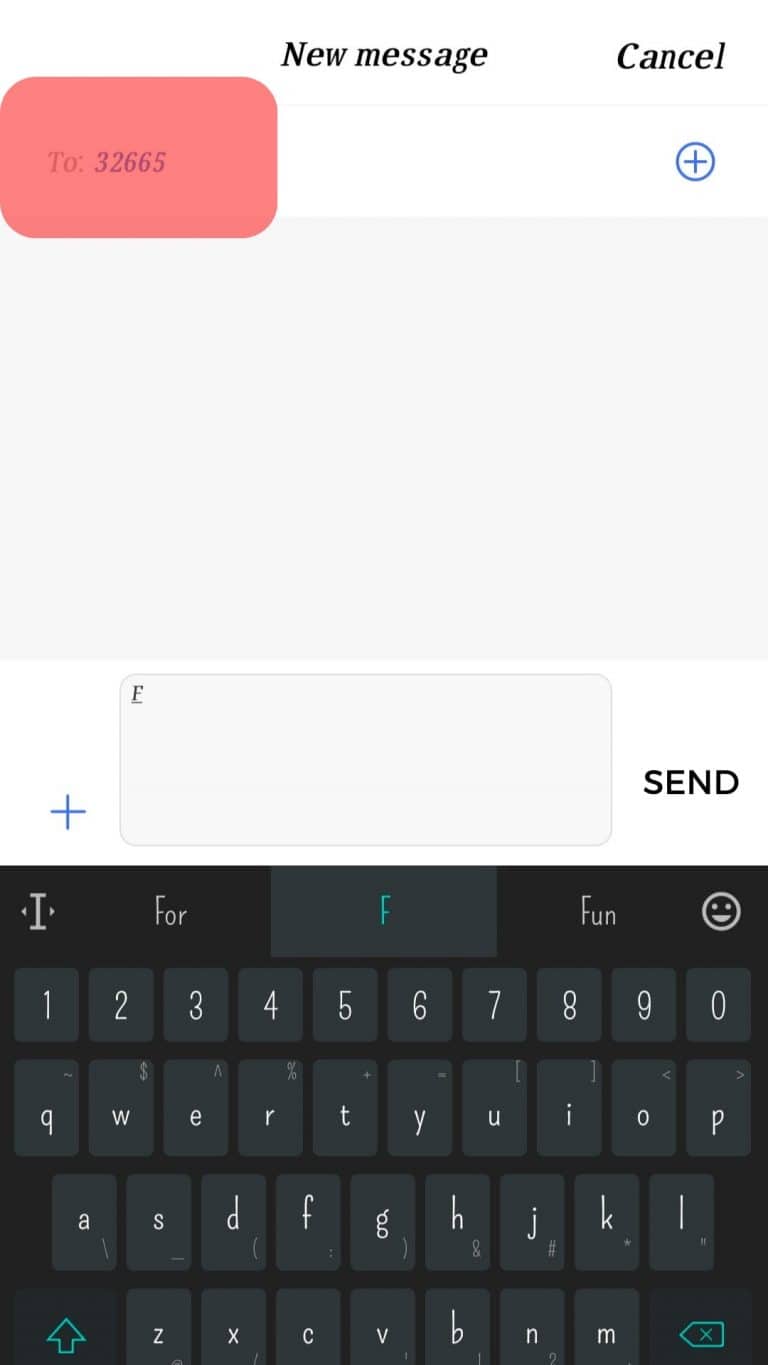Open the keyboard cursor control icon
Image resolution: width=768 pixels, height=1365 pixels.
click(38, 912)
